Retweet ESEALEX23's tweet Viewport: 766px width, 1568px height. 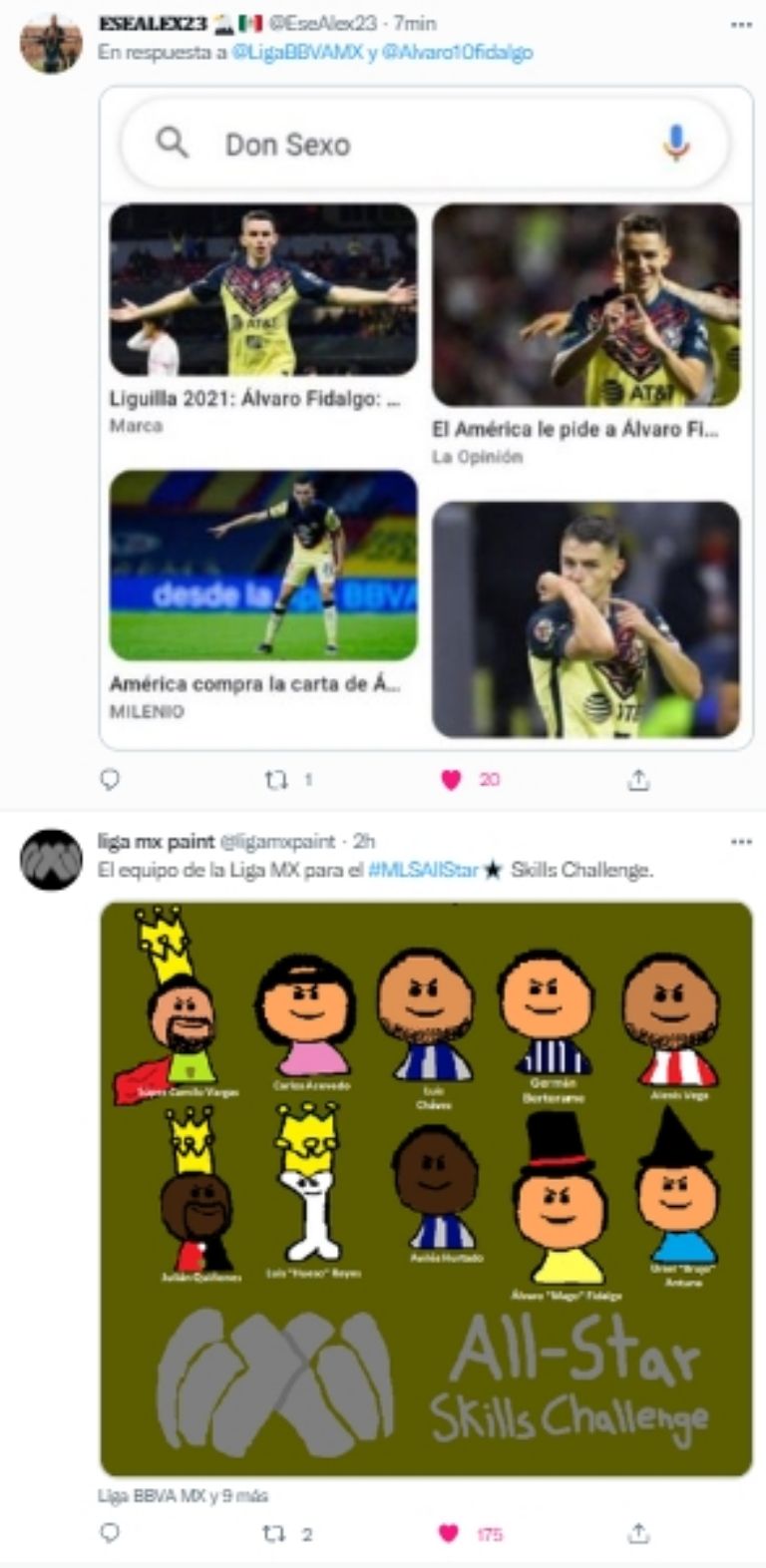pyautogui.click(x=276, y=780)
